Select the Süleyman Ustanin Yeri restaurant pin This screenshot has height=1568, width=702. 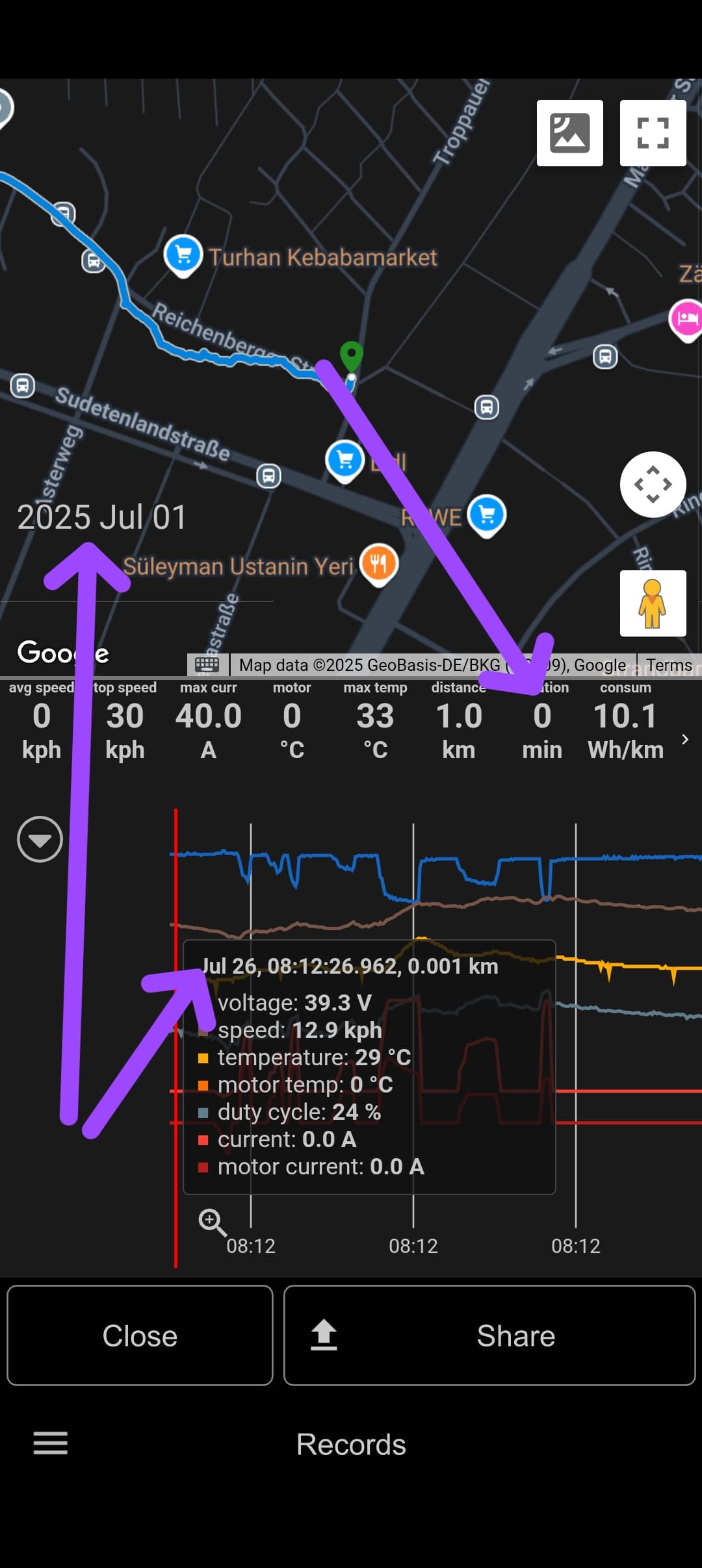(379, 564)
